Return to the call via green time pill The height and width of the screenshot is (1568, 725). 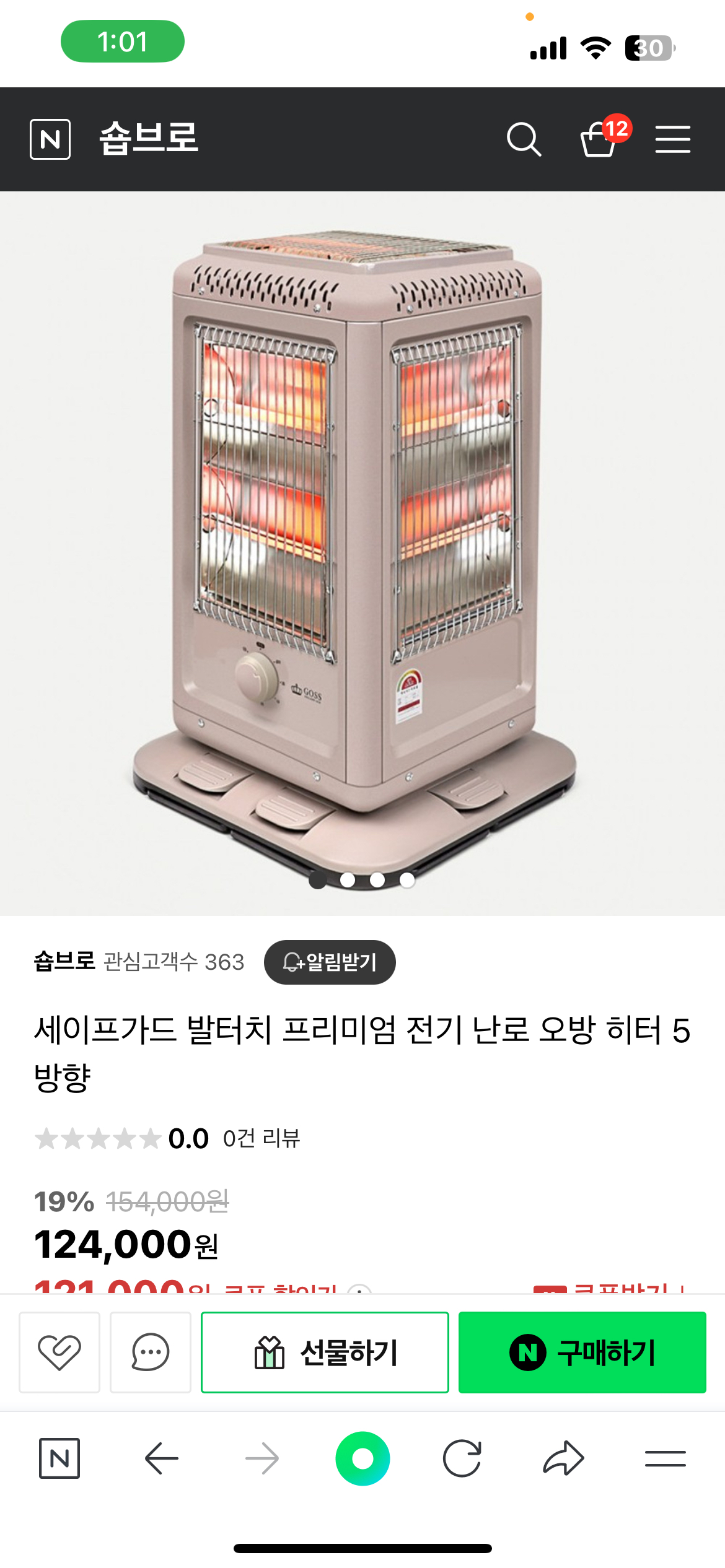pyautogui.click(x=122, y=41)
